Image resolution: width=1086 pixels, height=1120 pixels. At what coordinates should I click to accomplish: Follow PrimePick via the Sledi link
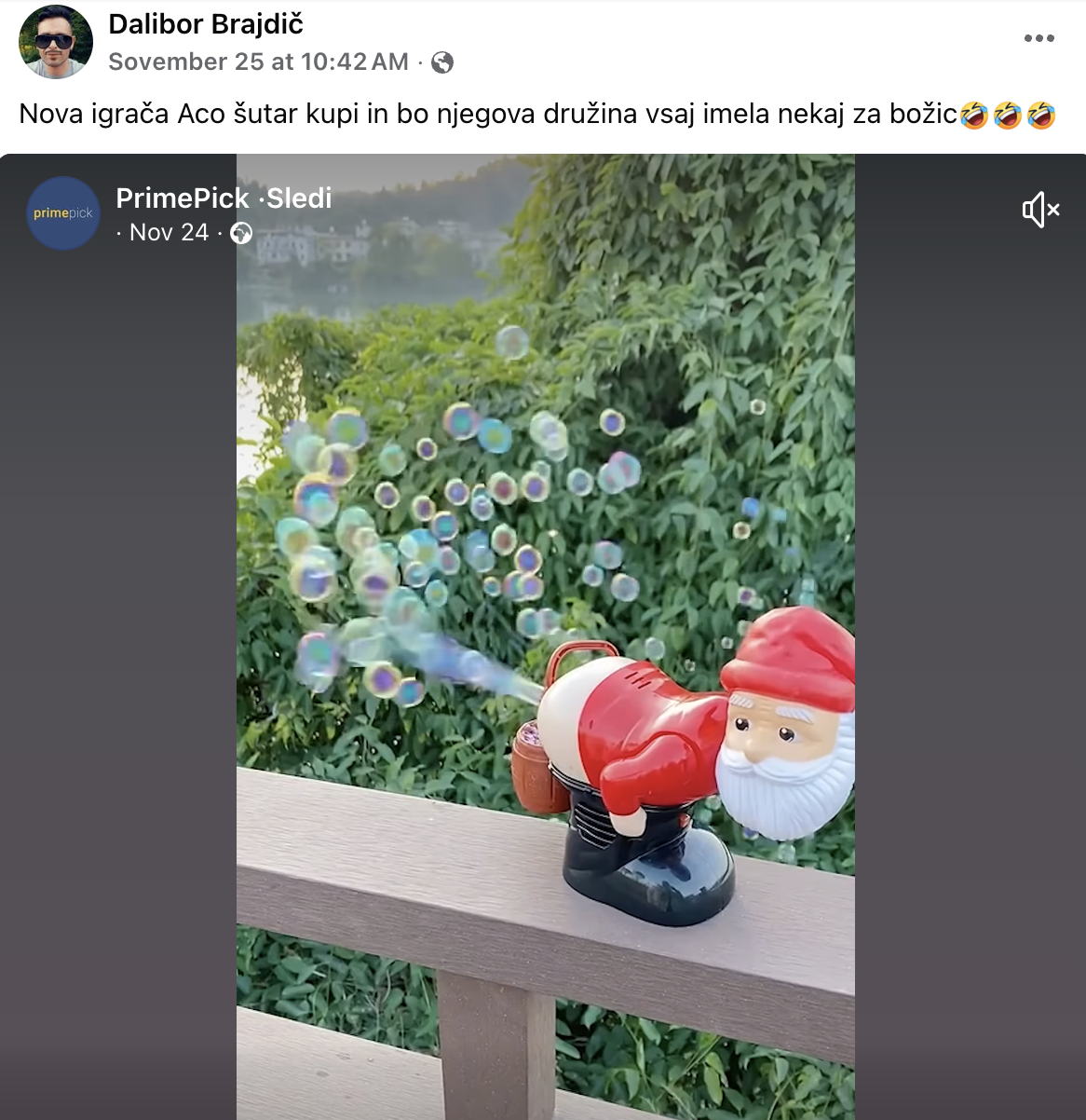point(299,198)
